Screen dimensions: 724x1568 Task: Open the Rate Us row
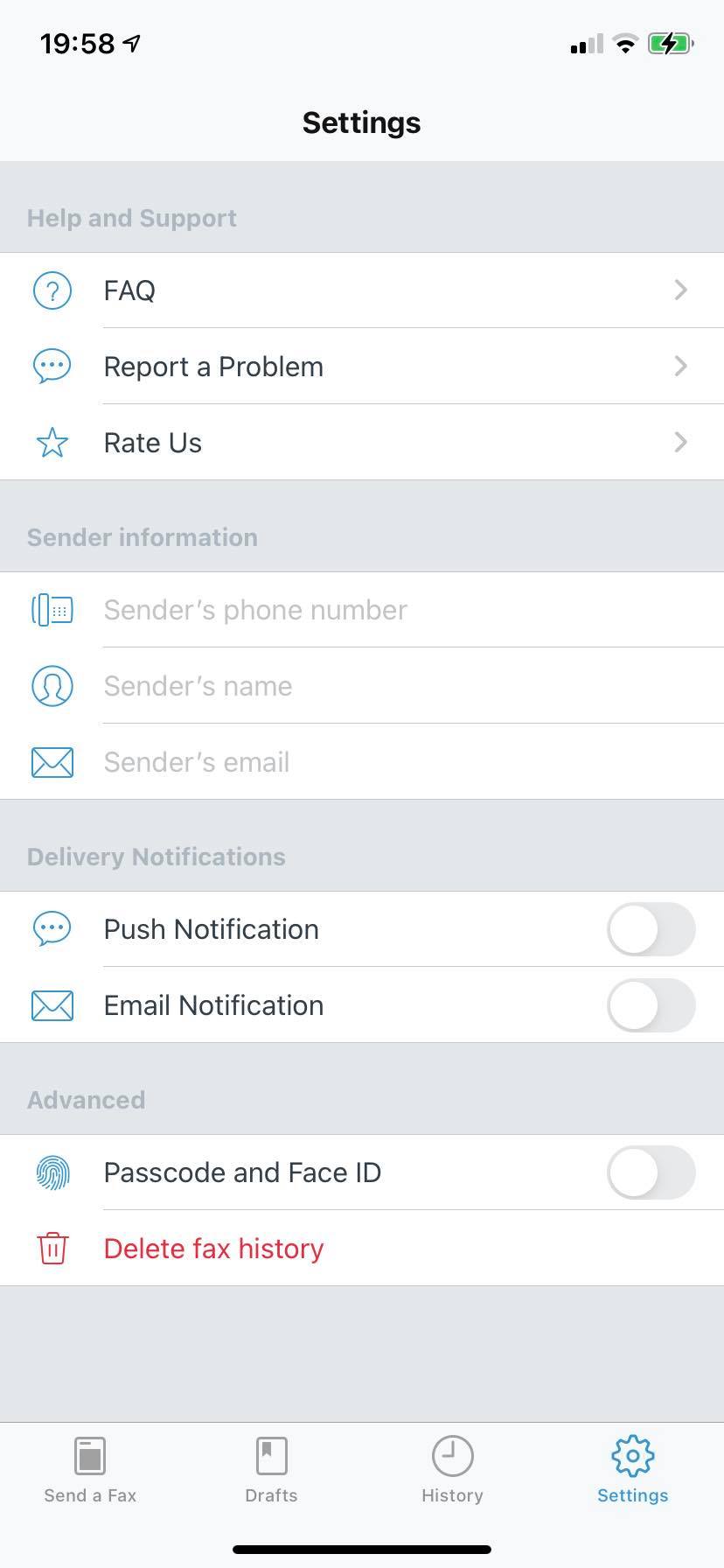tap(362, 443)
